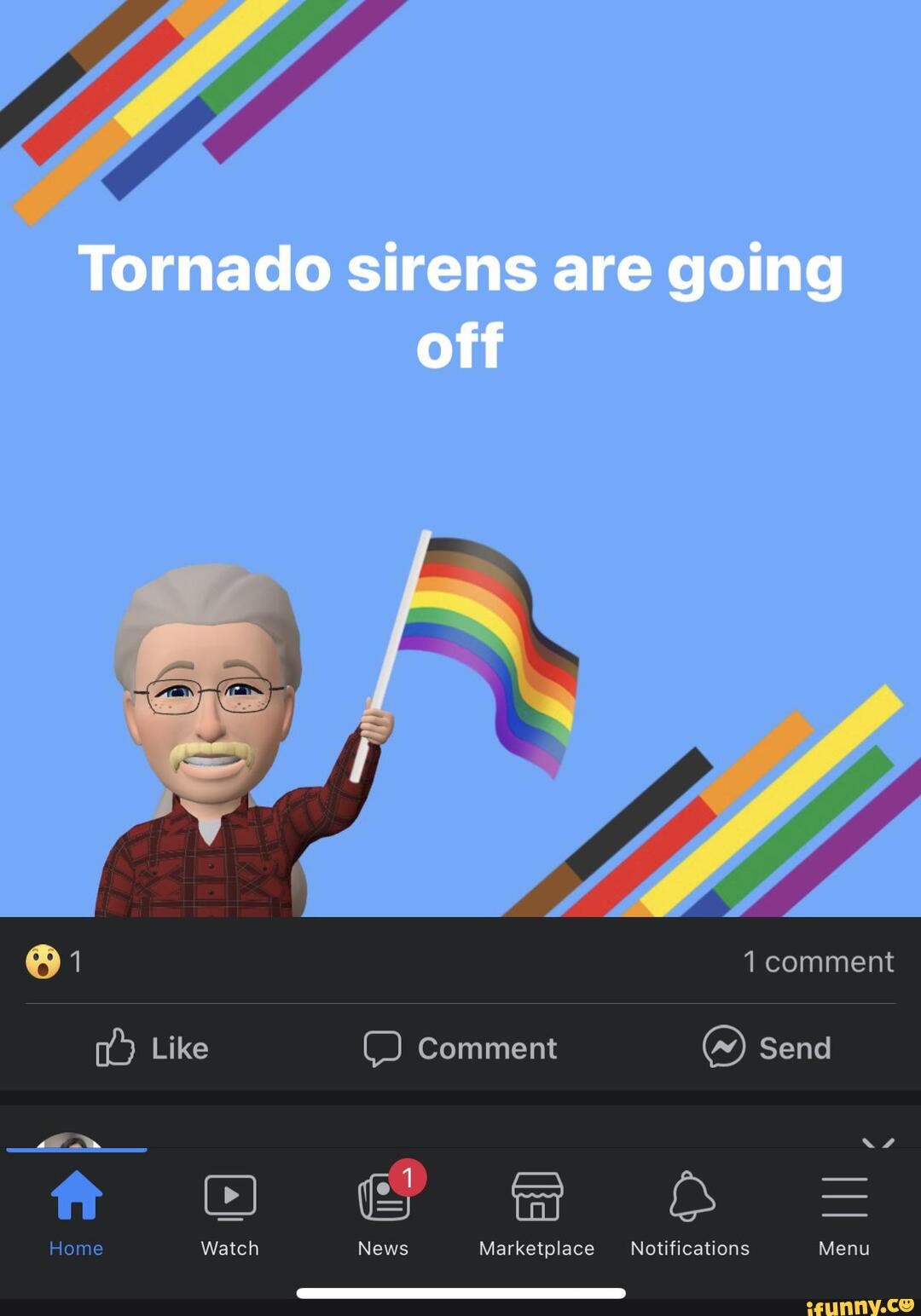Collapse the comment section chevron
The image size is (921, 1316).
[x=880, y=1142]
